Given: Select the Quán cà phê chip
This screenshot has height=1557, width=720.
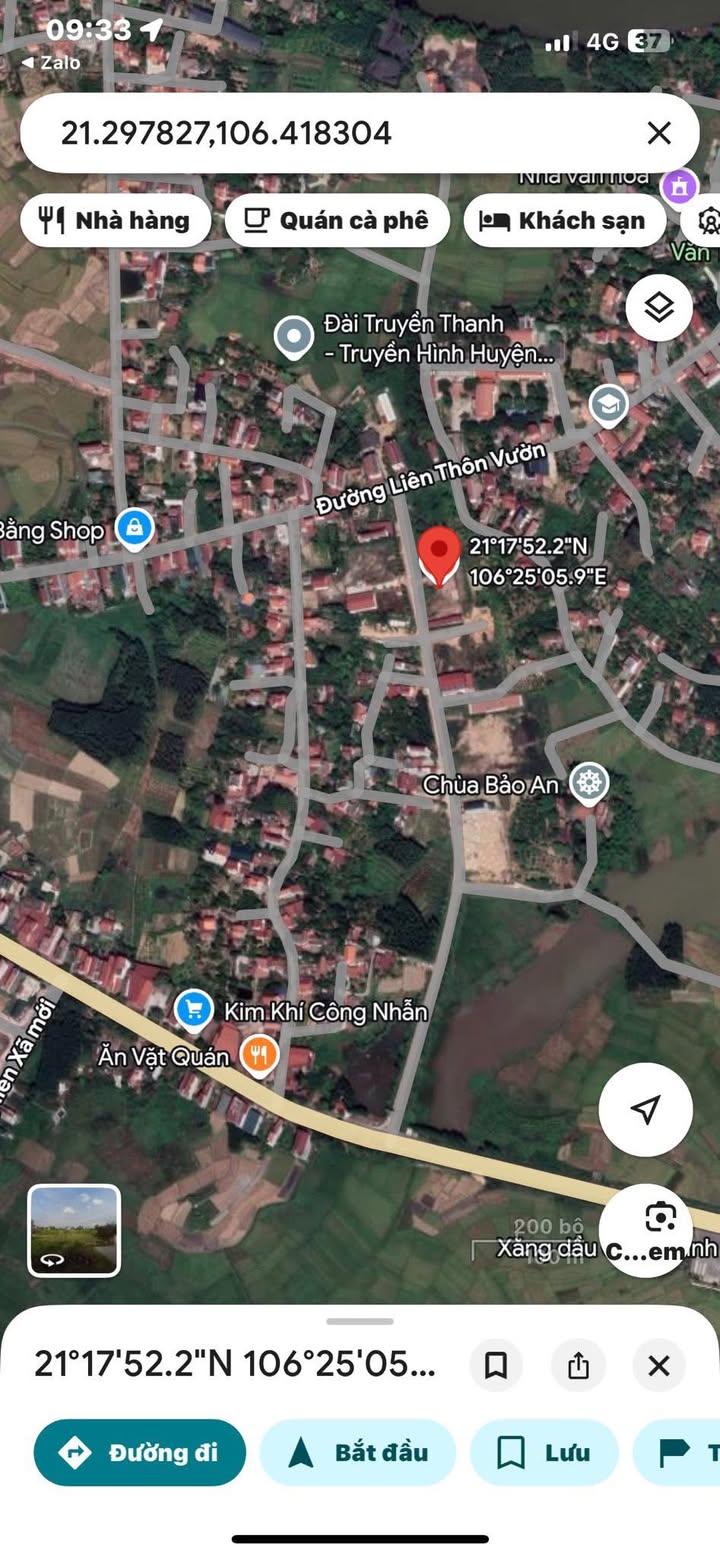Looking at the screenshot, I should (337, 221).
